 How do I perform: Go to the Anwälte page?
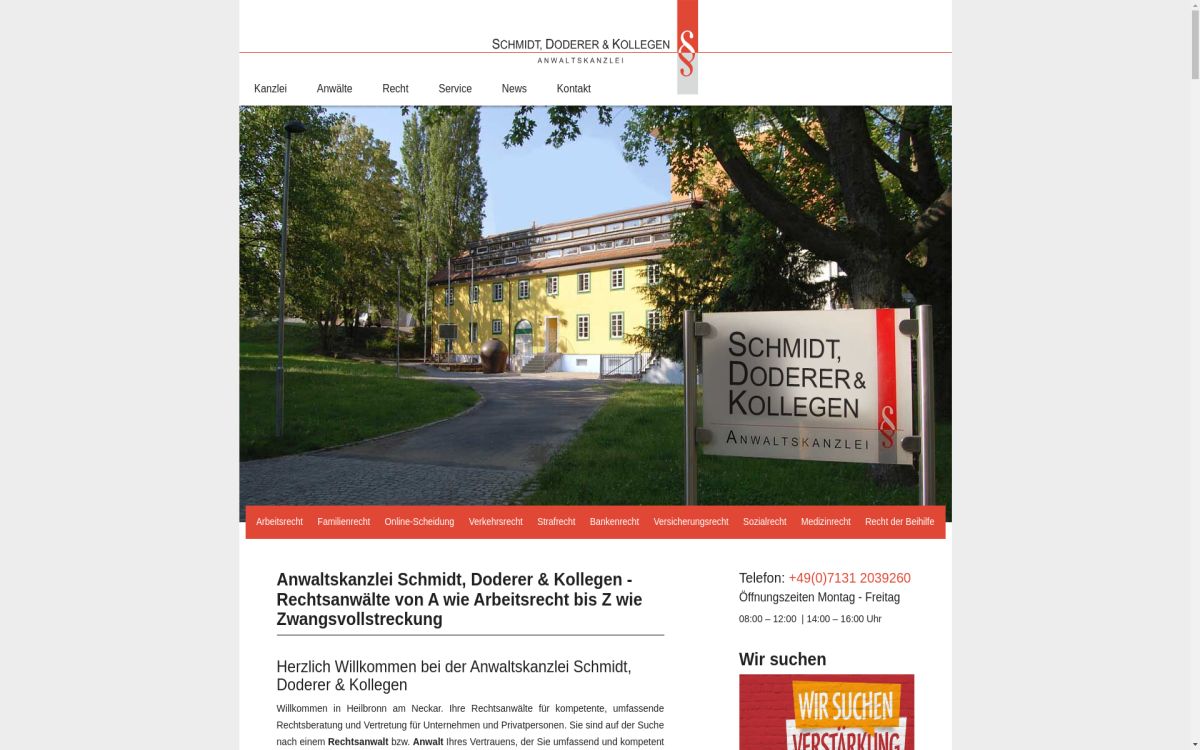click(x=334, y=89)
